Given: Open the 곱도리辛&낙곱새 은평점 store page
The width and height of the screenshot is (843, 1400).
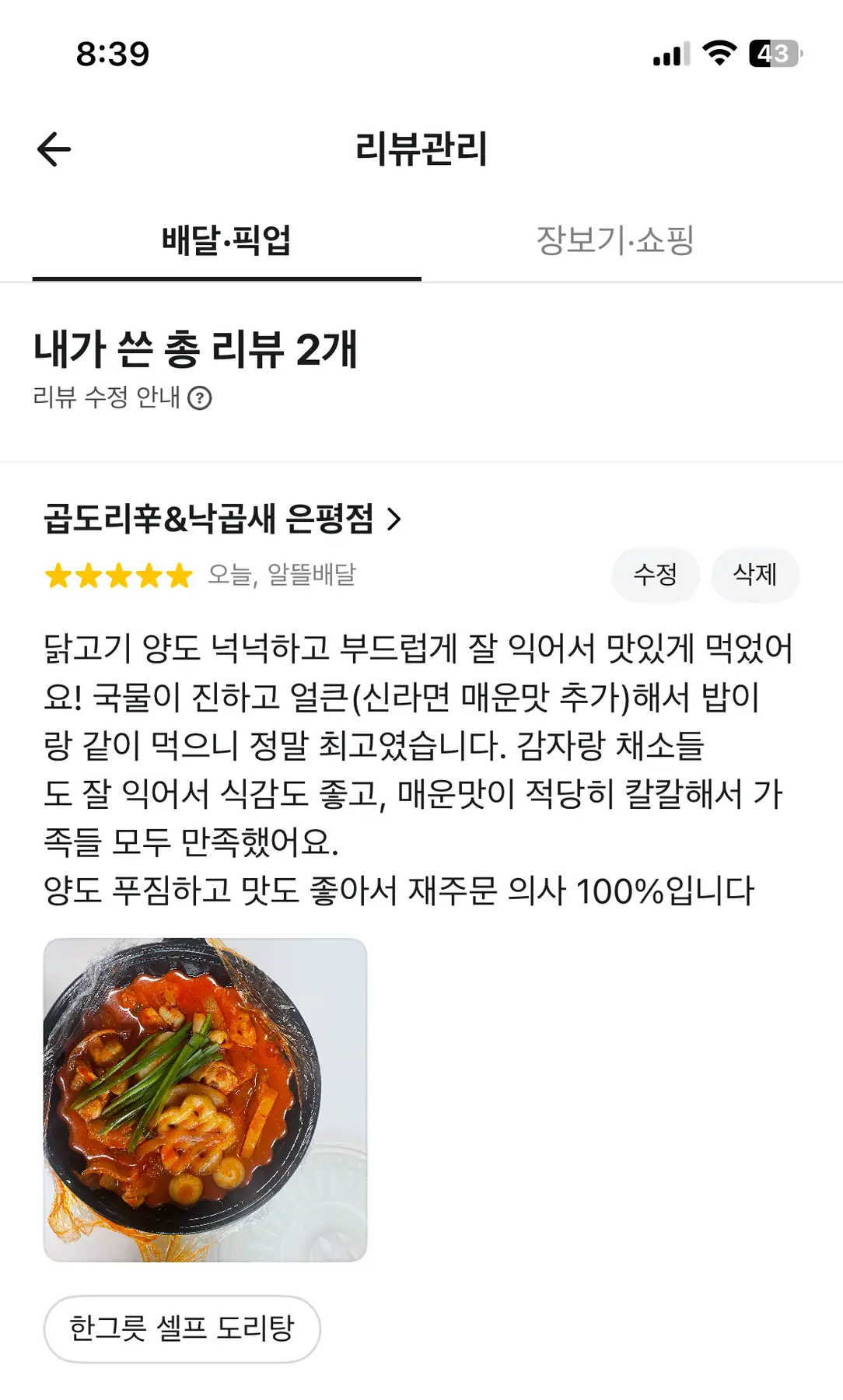Looking at the screenshot, I should click(x=222, y=519).
